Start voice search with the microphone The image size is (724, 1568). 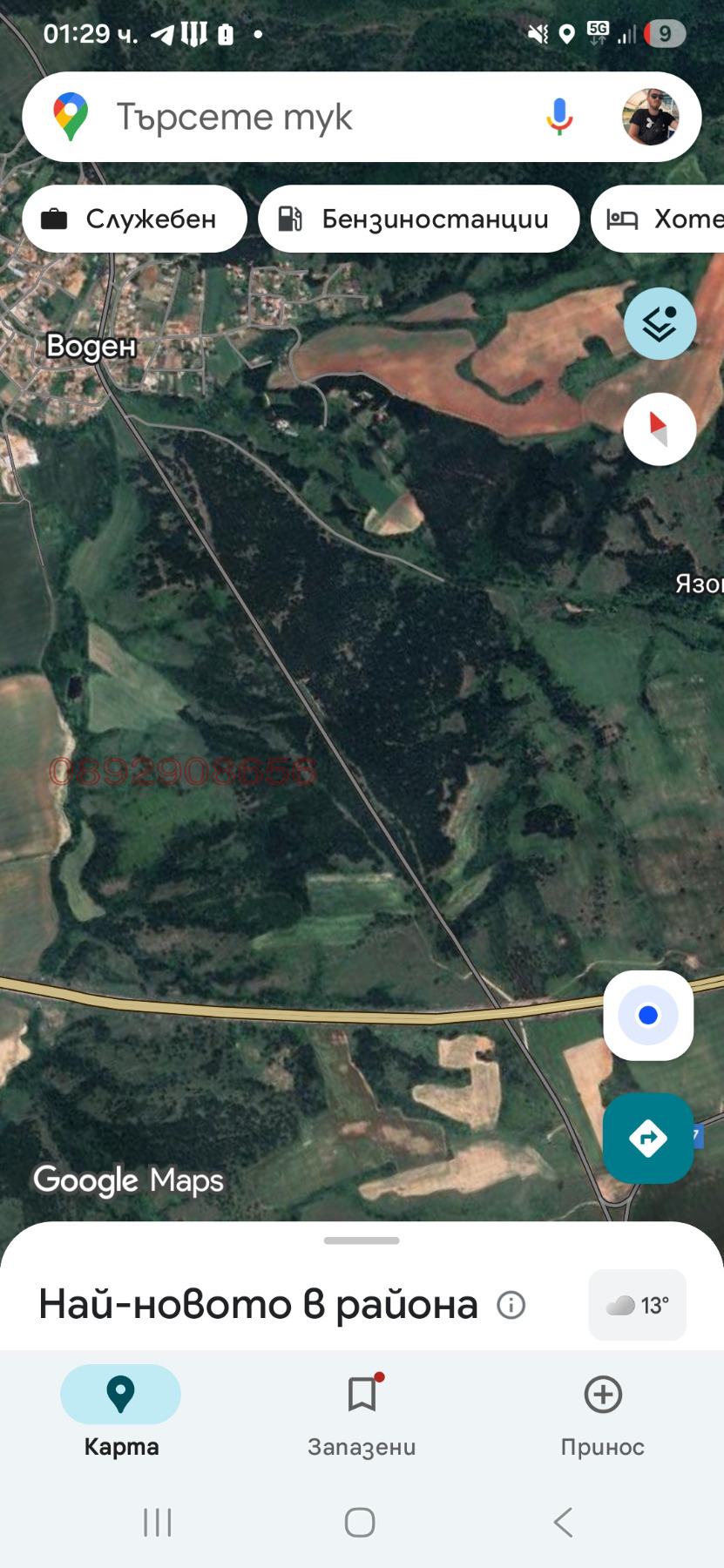click(x=559, y=117)
